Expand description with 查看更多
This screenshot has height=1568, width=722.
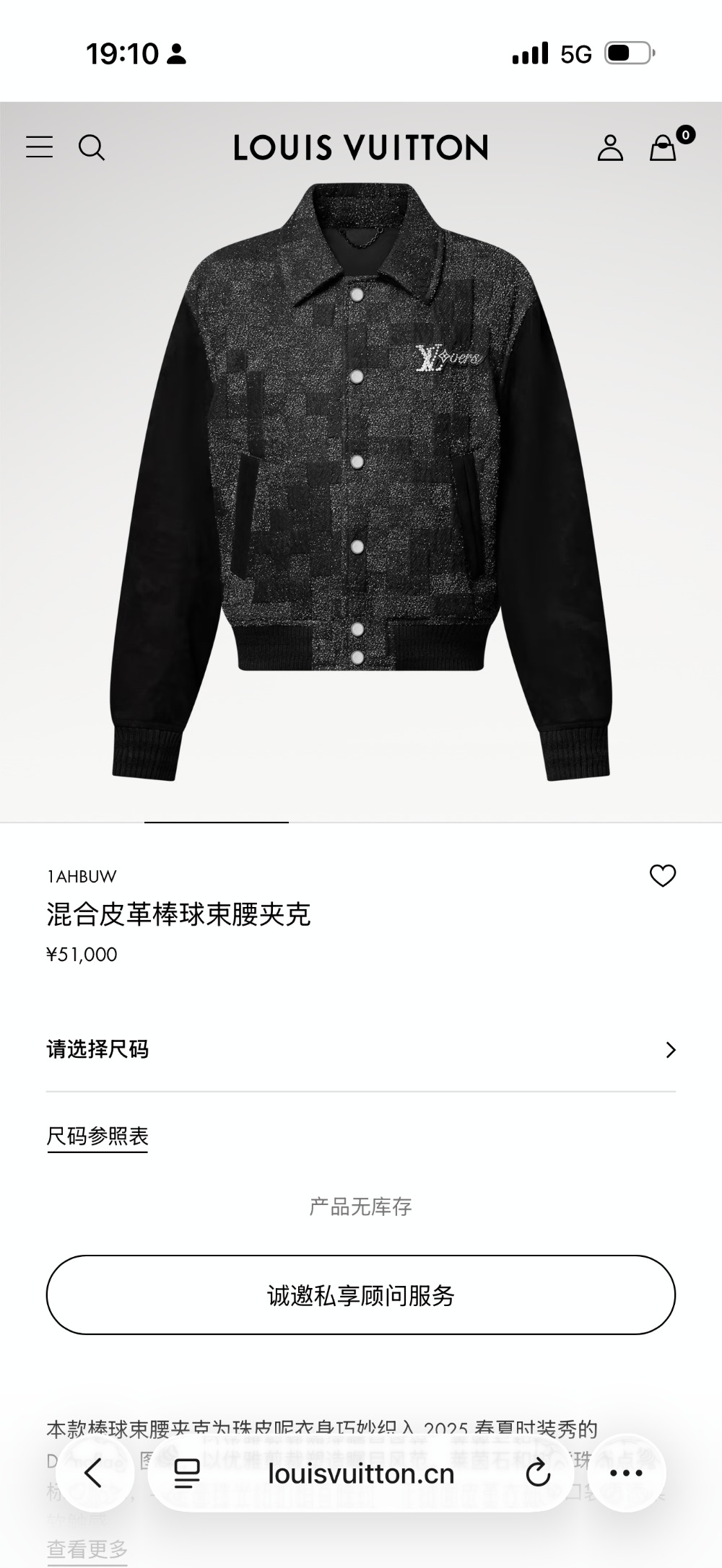coord(87,1549)
